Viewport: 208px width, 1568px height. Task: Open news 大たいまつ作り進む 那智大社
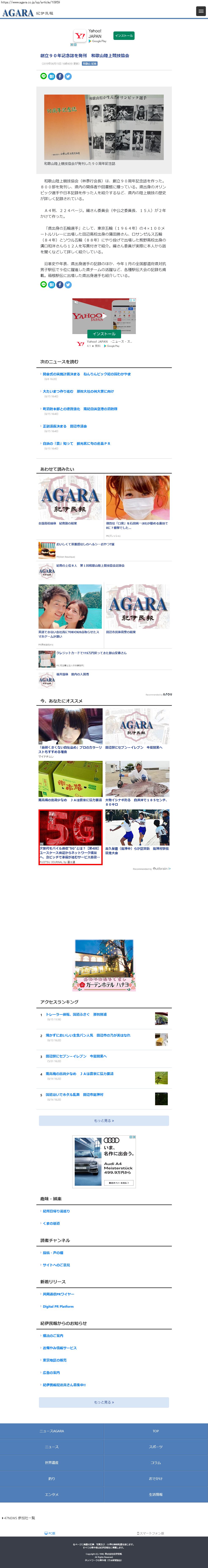(78, 391)
